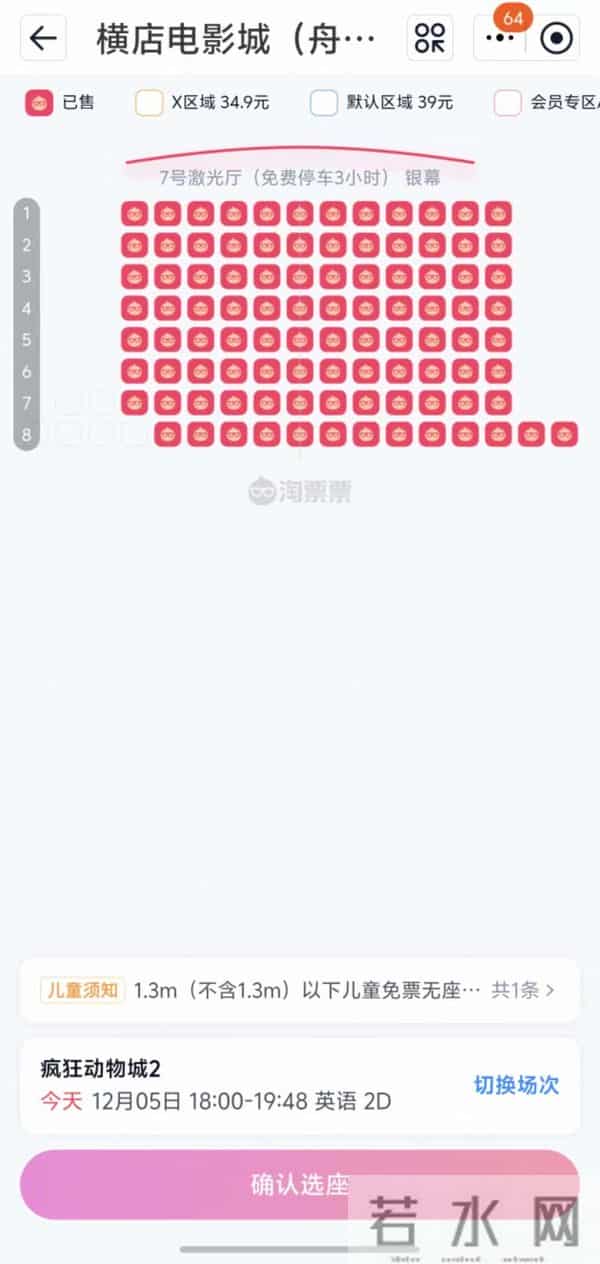The height and width of the screenshot is (1264, 600).
Task: Close the mini program via circle icon
Action: (x=556, y=39)
